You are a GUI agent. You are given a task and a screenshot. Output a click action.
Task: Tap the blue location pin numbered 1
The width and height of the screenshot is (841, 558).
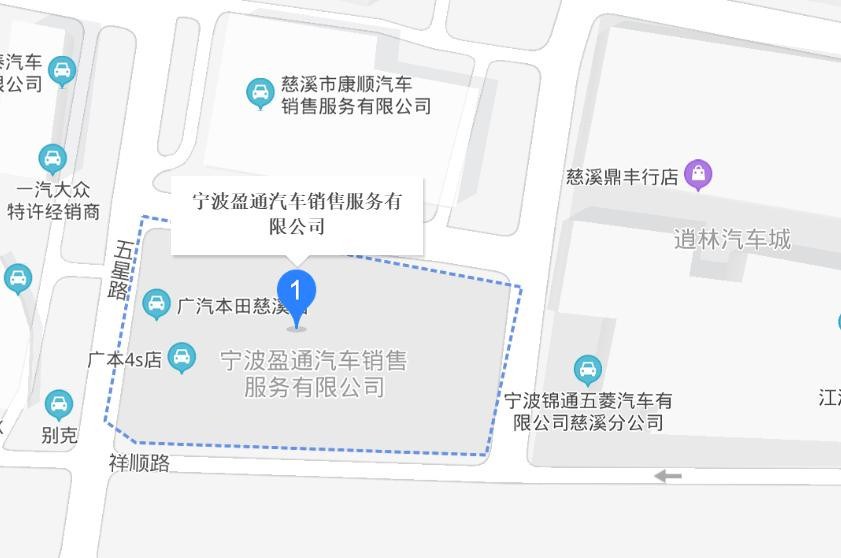[296, 292]
